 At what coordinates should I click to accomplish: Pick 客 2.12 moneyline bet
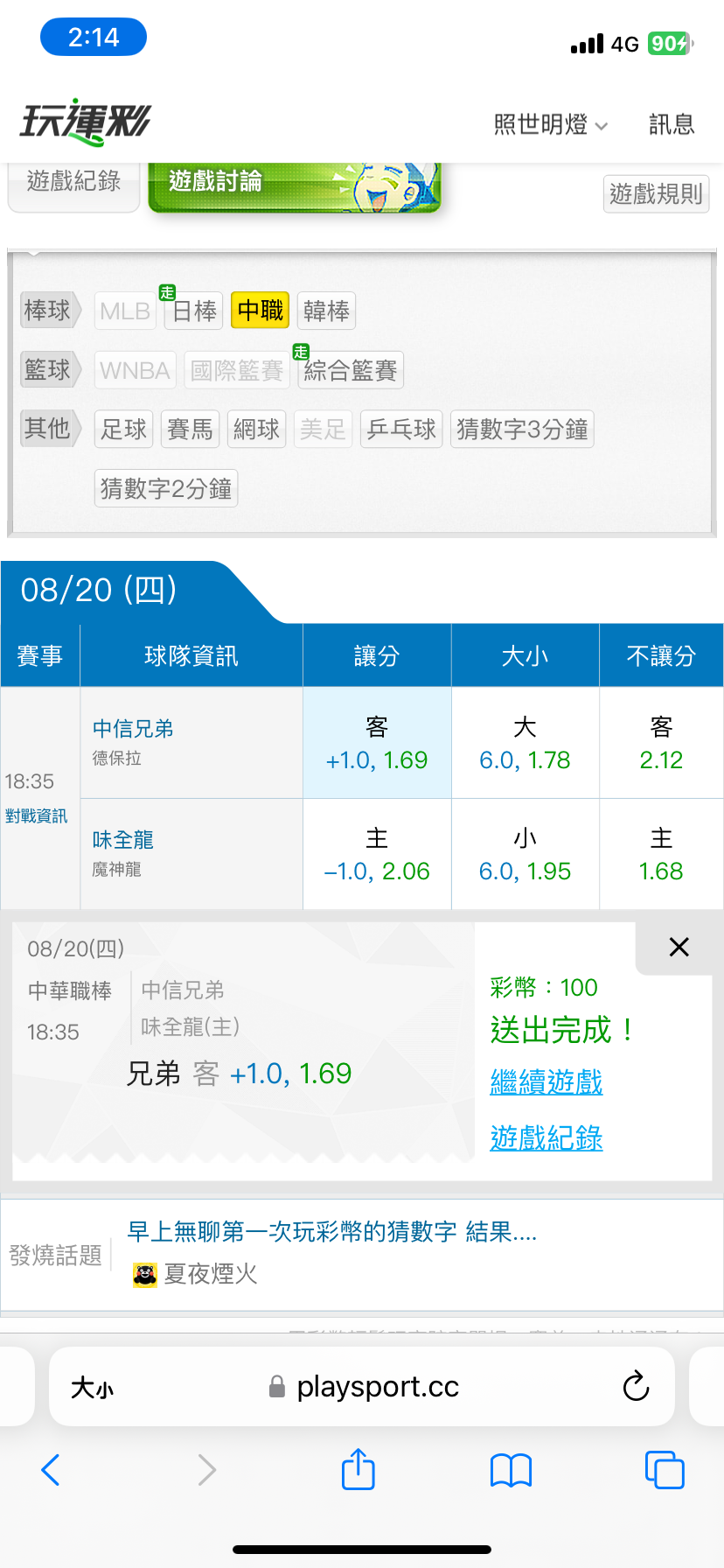(x=661, y=743)
